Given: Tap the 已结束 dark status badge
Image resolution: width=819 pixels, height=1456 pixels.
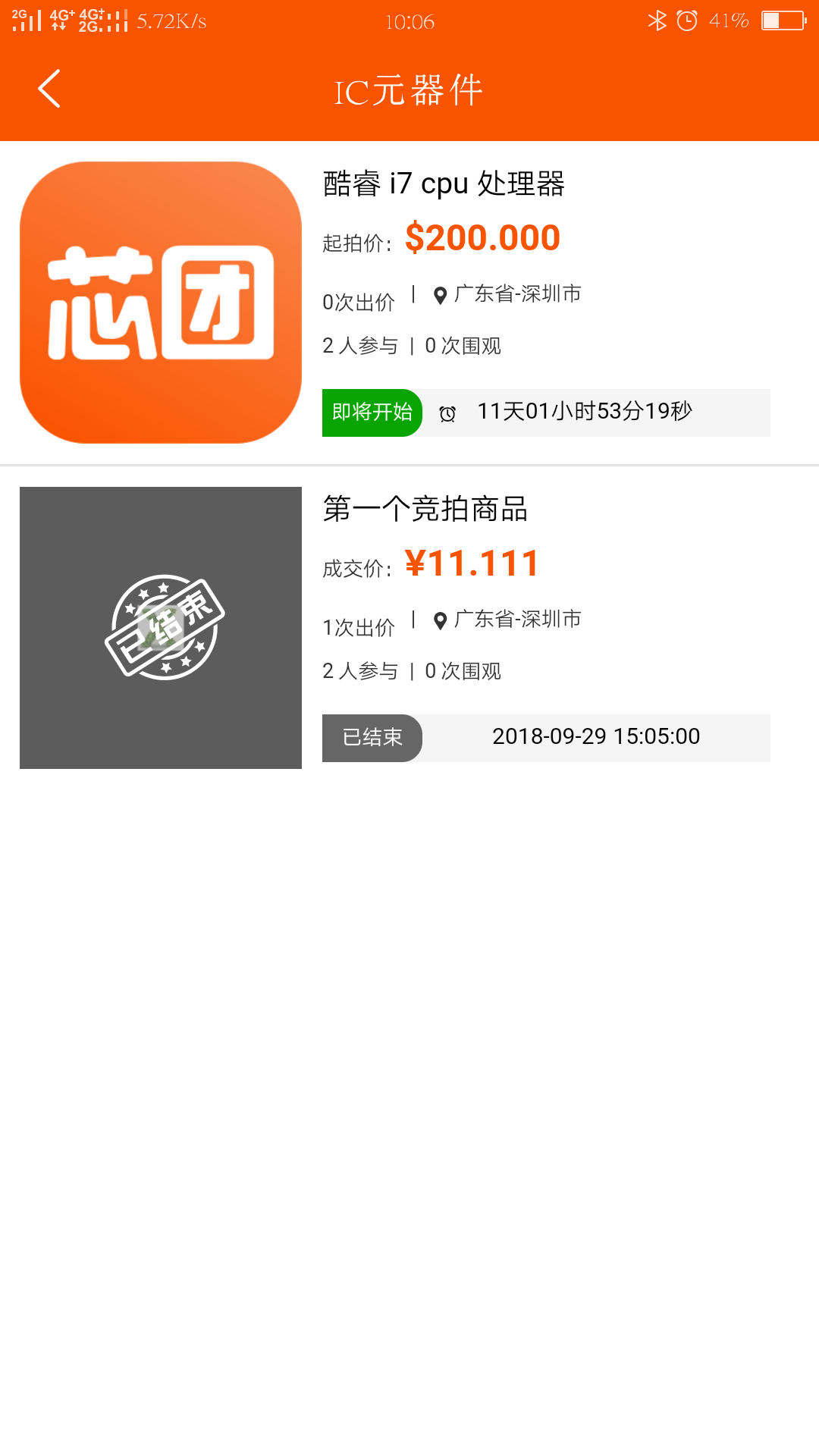Looking at the screenshot, I should (372, 737).
